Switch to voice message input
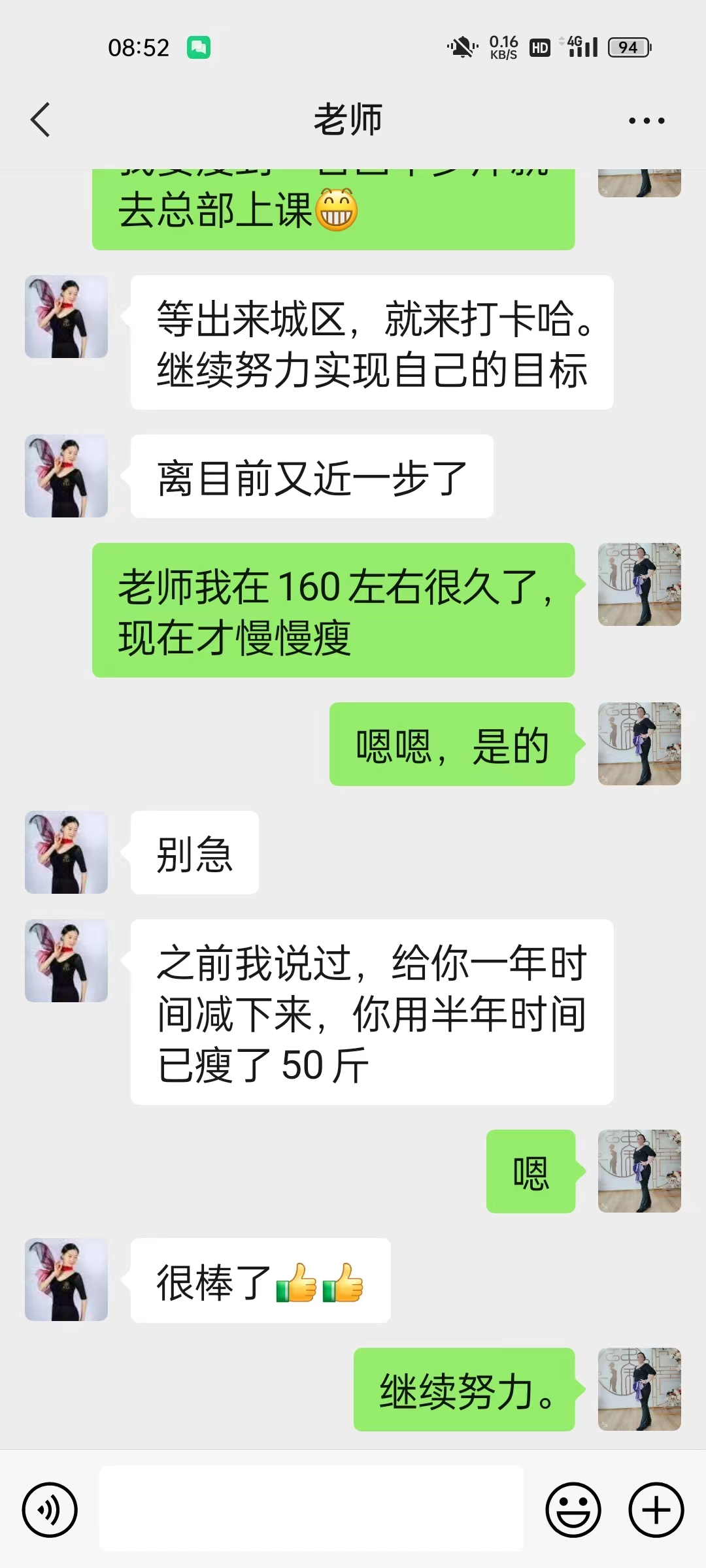706x1568 pixels. pyautogui.click(x=50, y=1510)
